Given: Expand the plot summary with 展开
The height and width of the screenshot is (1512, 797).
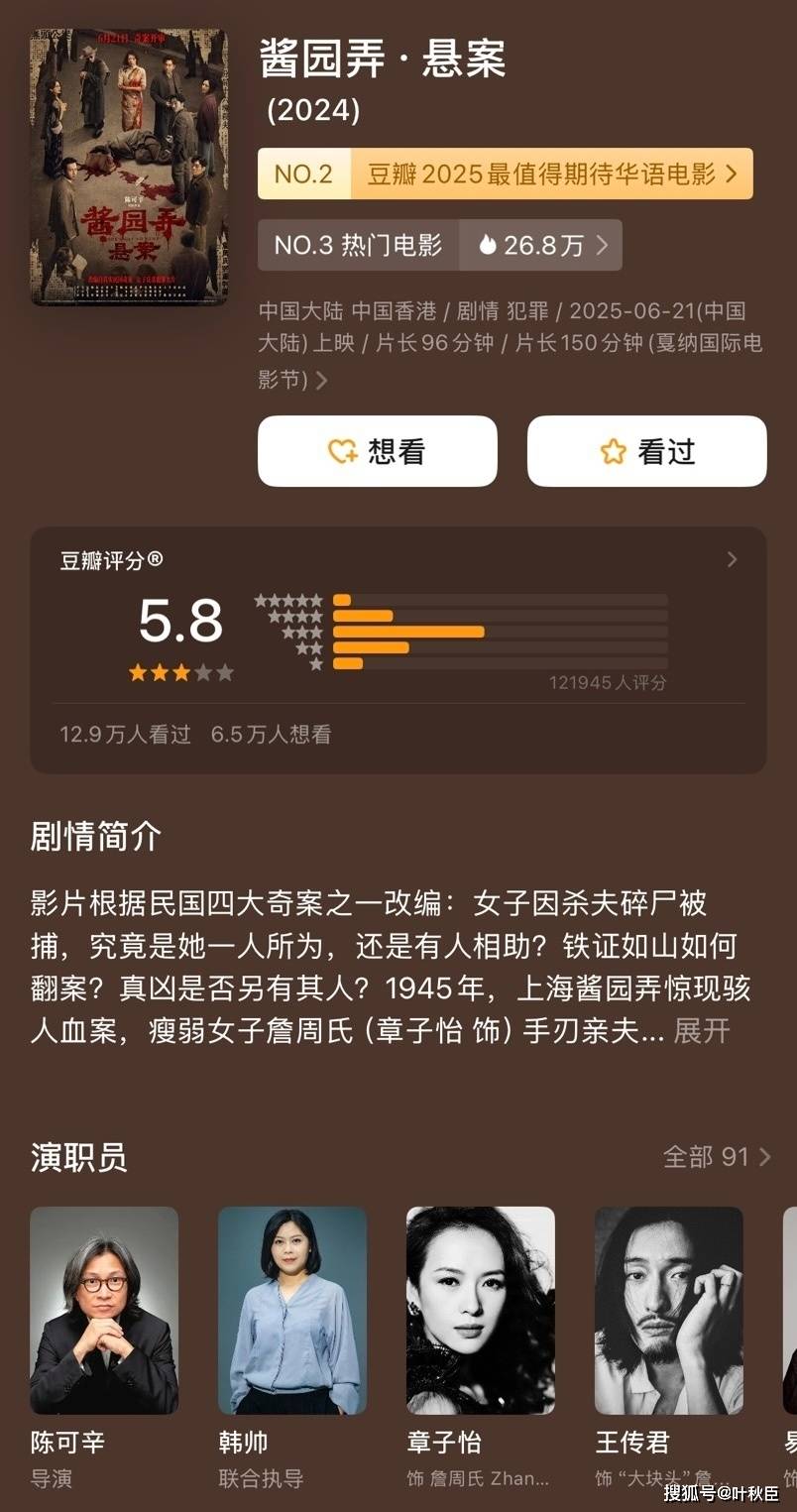Looking at the screenshot, I should point(702,1030).
